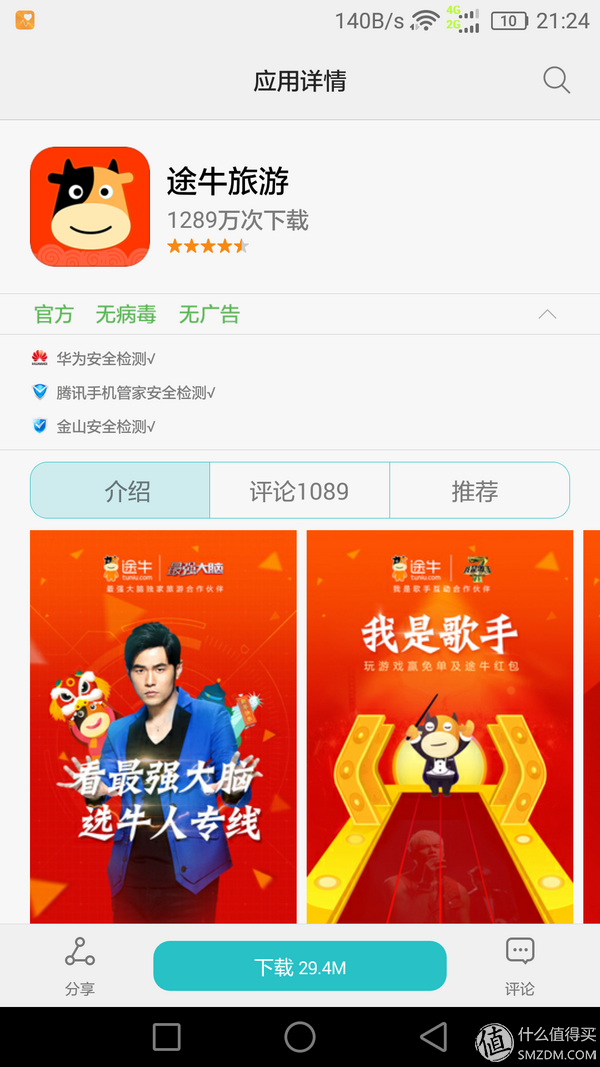
Task: Tap the 下载 29.4M download button
Action: coord(299,967)
